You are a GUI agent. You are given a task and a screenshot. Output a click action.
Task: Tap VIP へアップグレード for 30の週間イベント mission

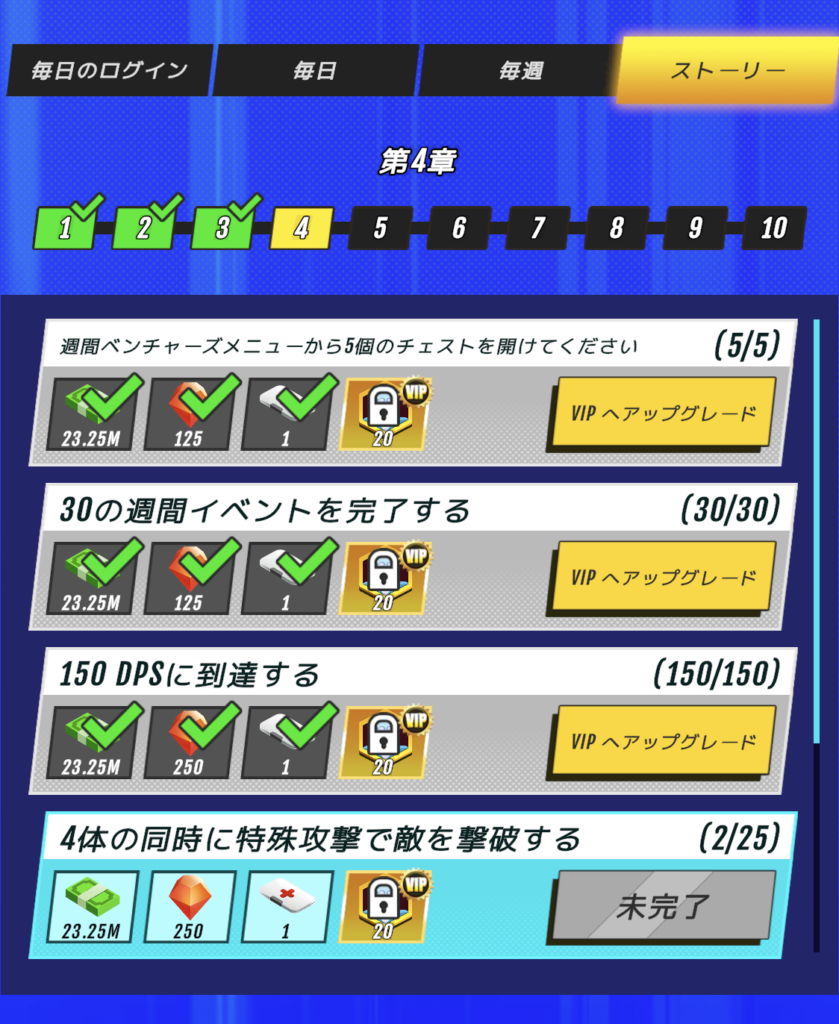(664, 577)
